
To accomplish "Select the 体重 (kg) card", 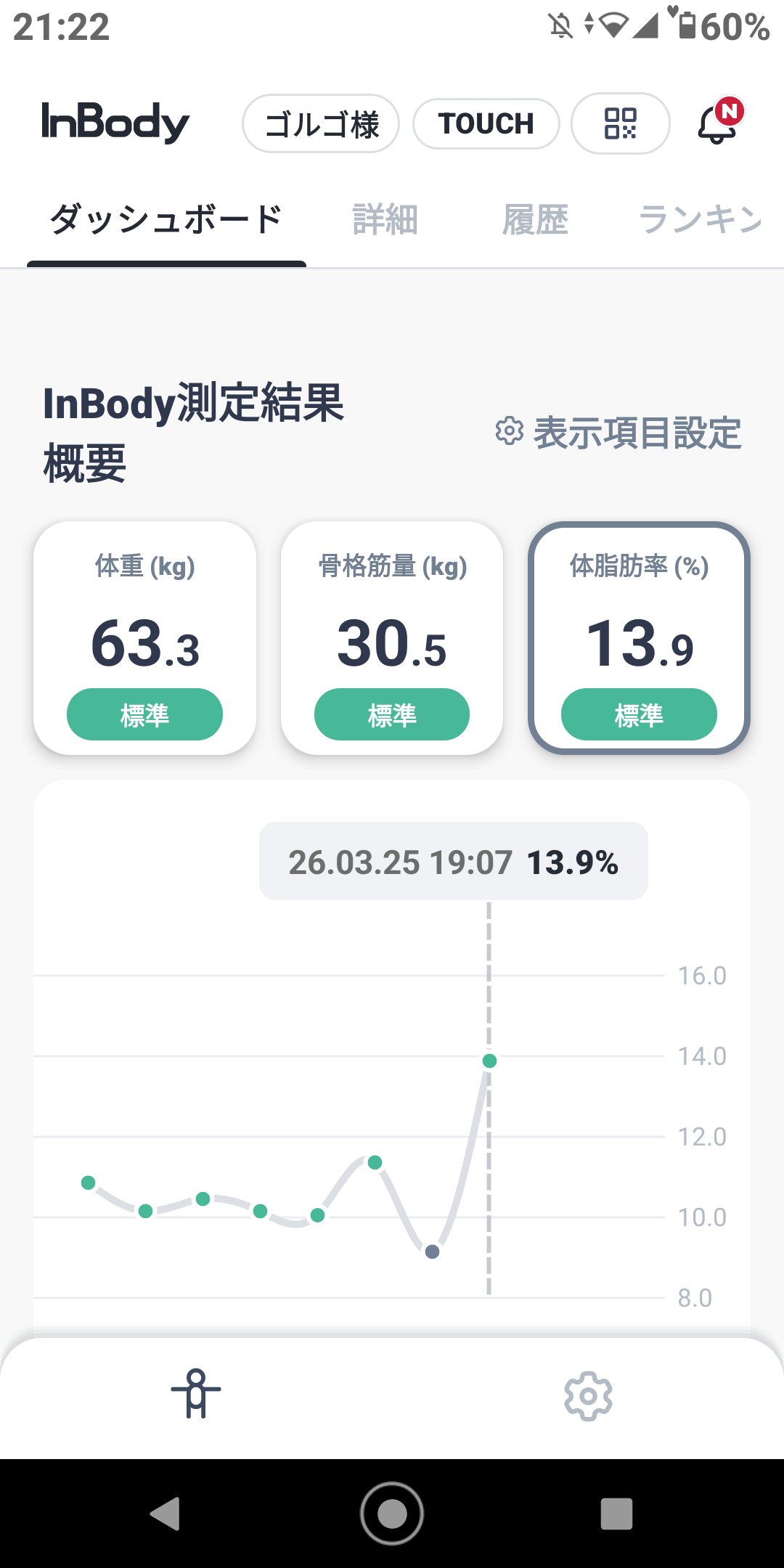I will coord(145,638).
